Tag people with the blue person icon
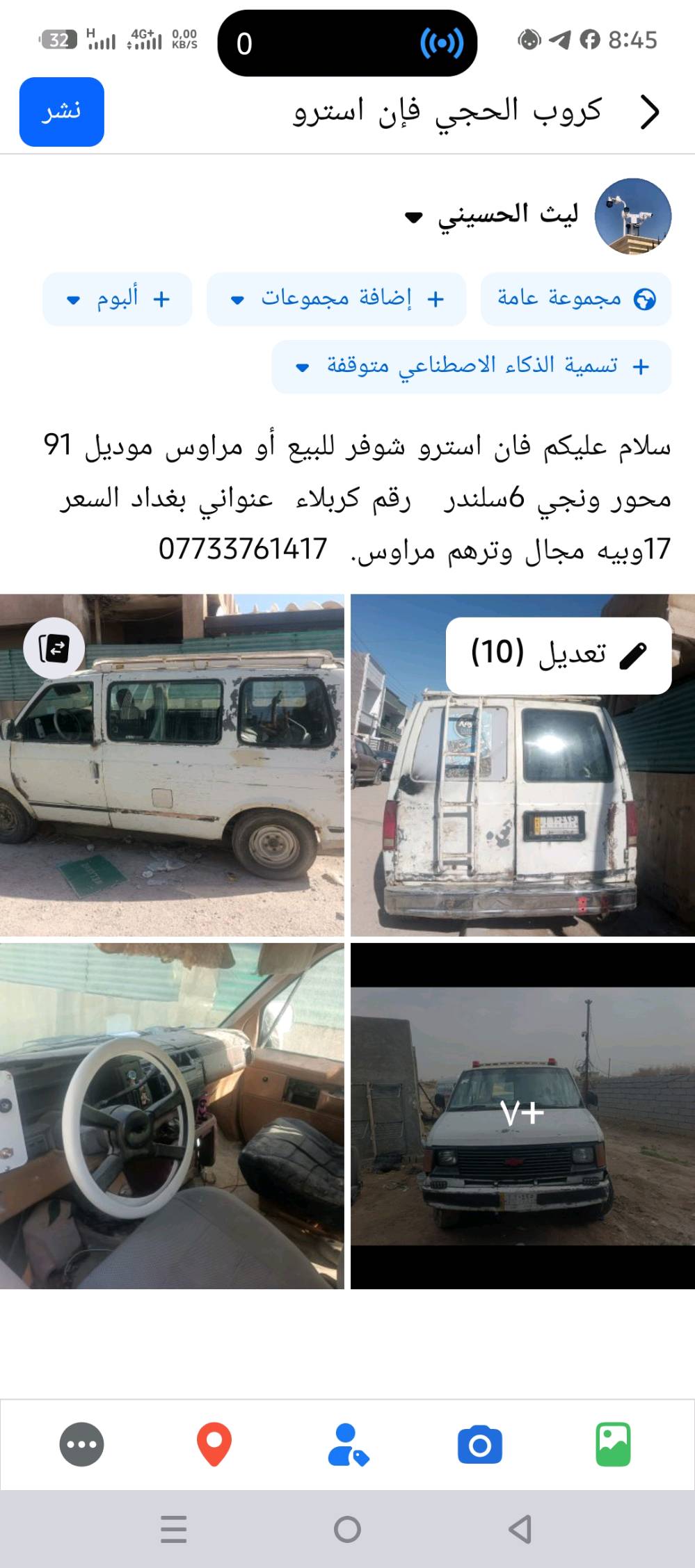Image resolution: width=695 pixels, height=1568 pixels. [347, 1444]
